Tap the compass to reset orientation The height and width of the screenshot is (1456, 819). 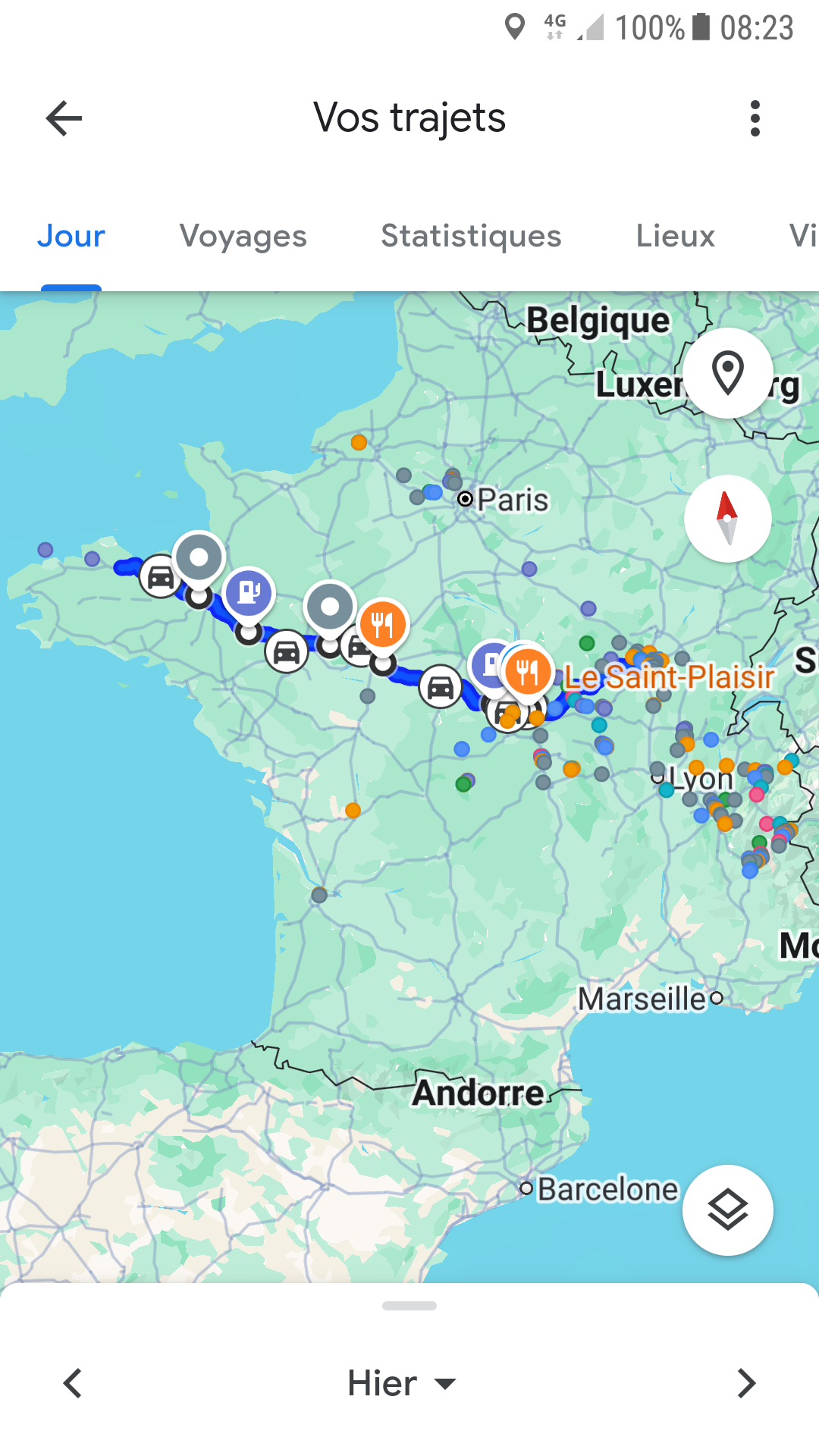(x=727, y=519)
